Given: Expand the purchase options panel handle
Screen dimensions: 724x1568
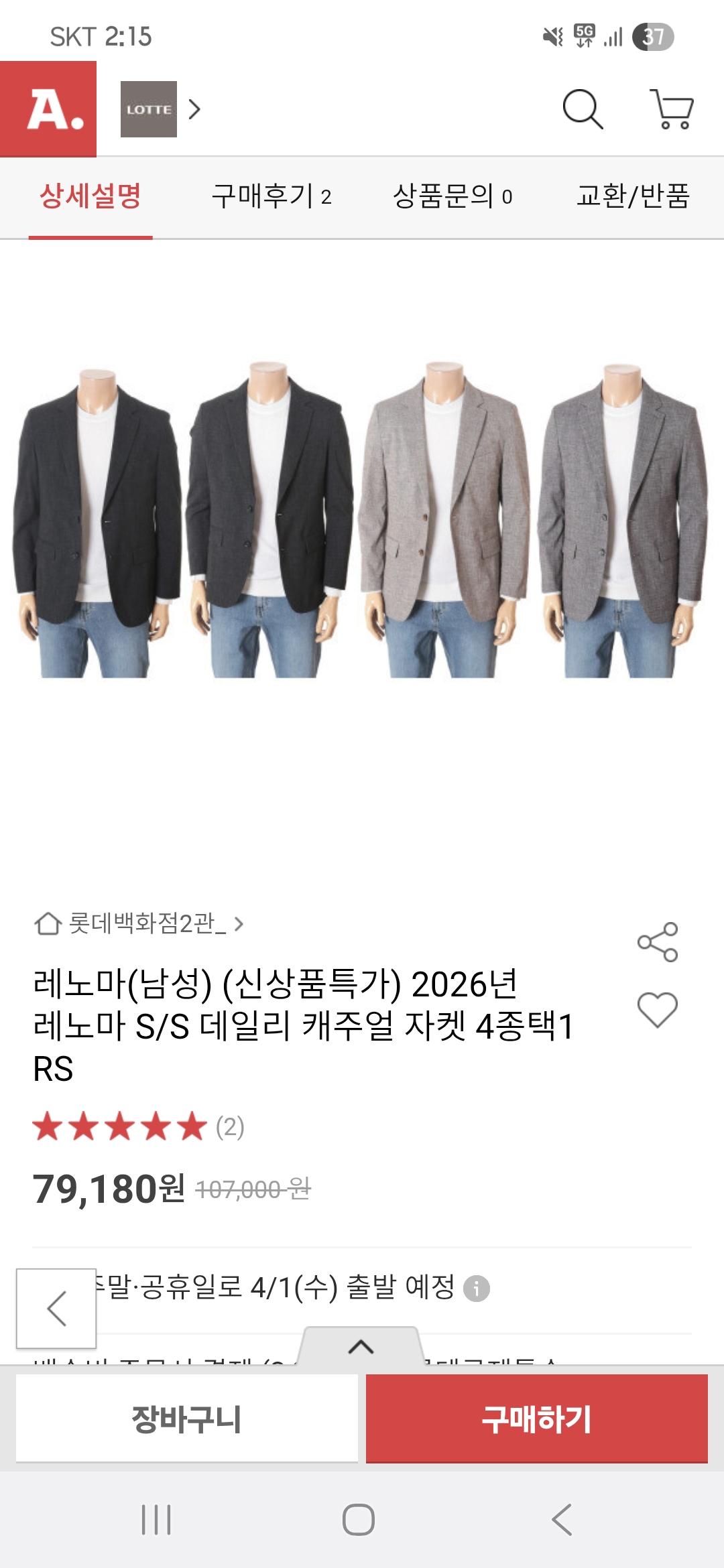Looking at the screenshot, I should pyautogui.click(x=361, y=1347).
